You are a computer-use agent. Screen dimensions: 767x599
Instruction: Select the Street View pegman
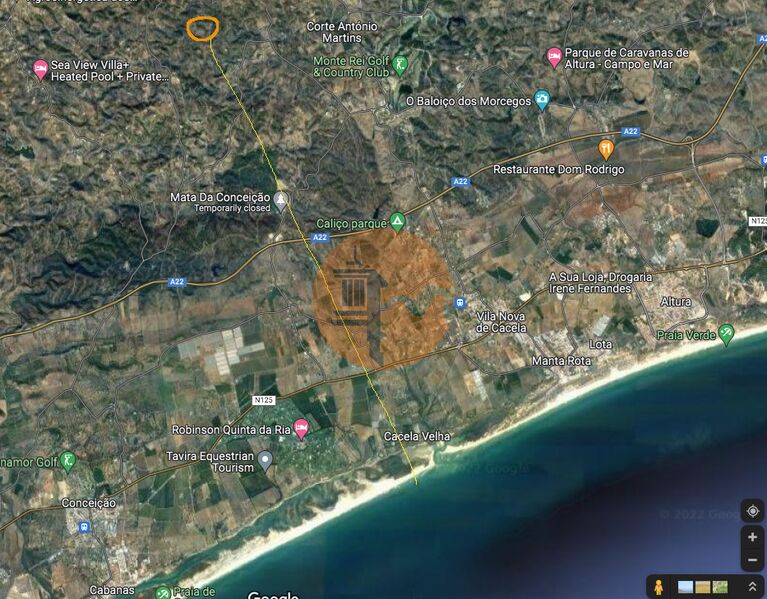[x=658, y=587]
